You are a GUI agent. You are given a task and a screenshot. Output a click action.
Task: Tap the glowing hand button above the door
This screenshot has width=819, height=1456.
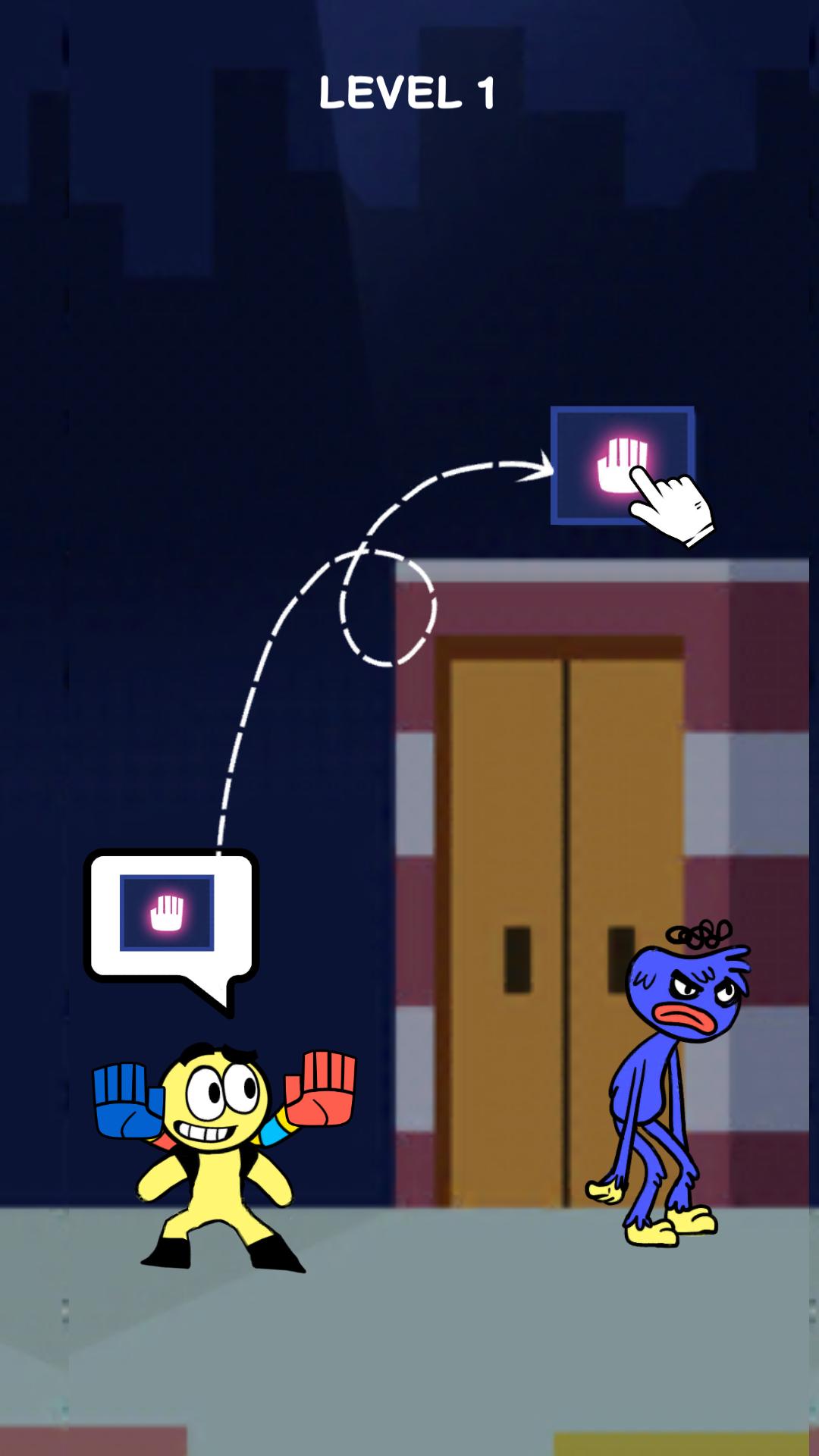pos(621,465)
